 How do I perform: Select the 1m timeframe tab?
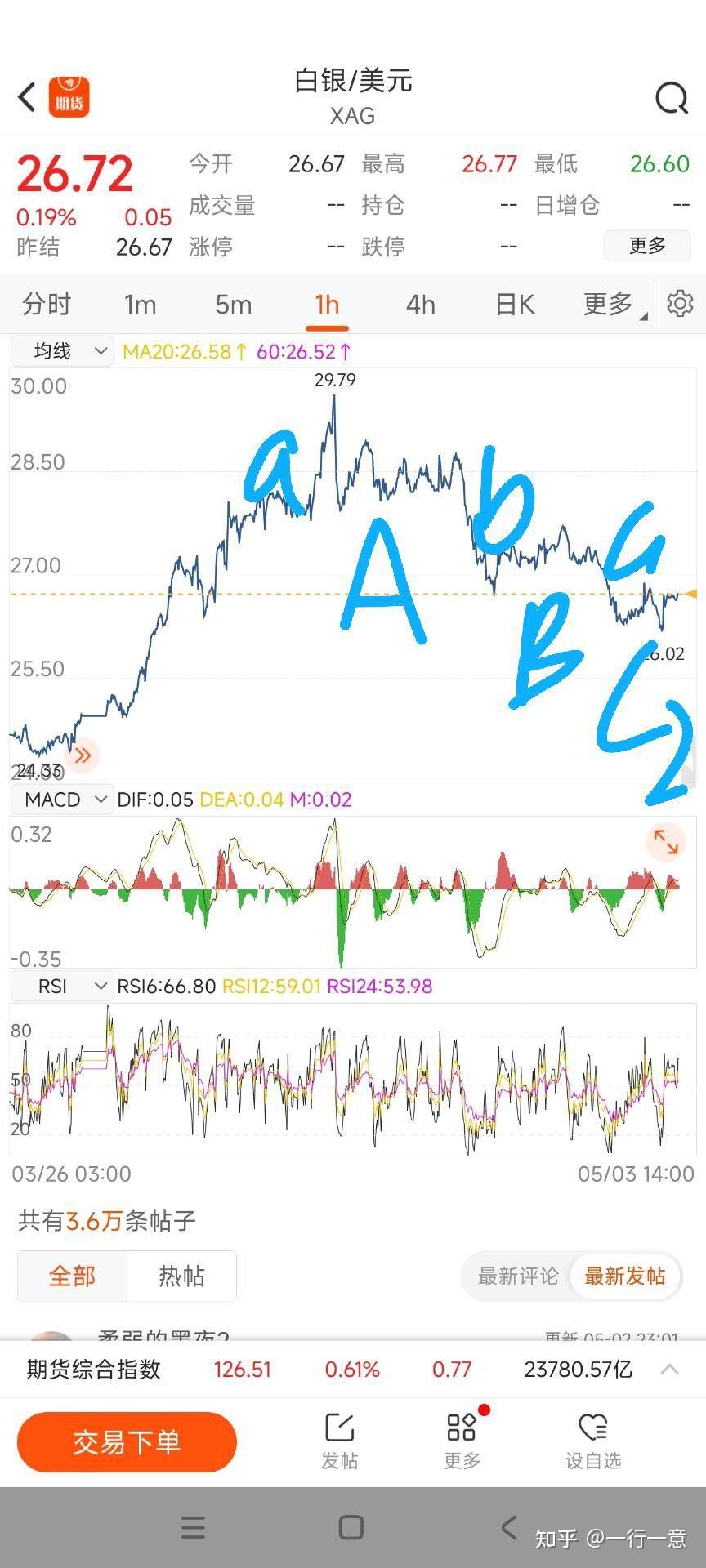tap(140, 305)
